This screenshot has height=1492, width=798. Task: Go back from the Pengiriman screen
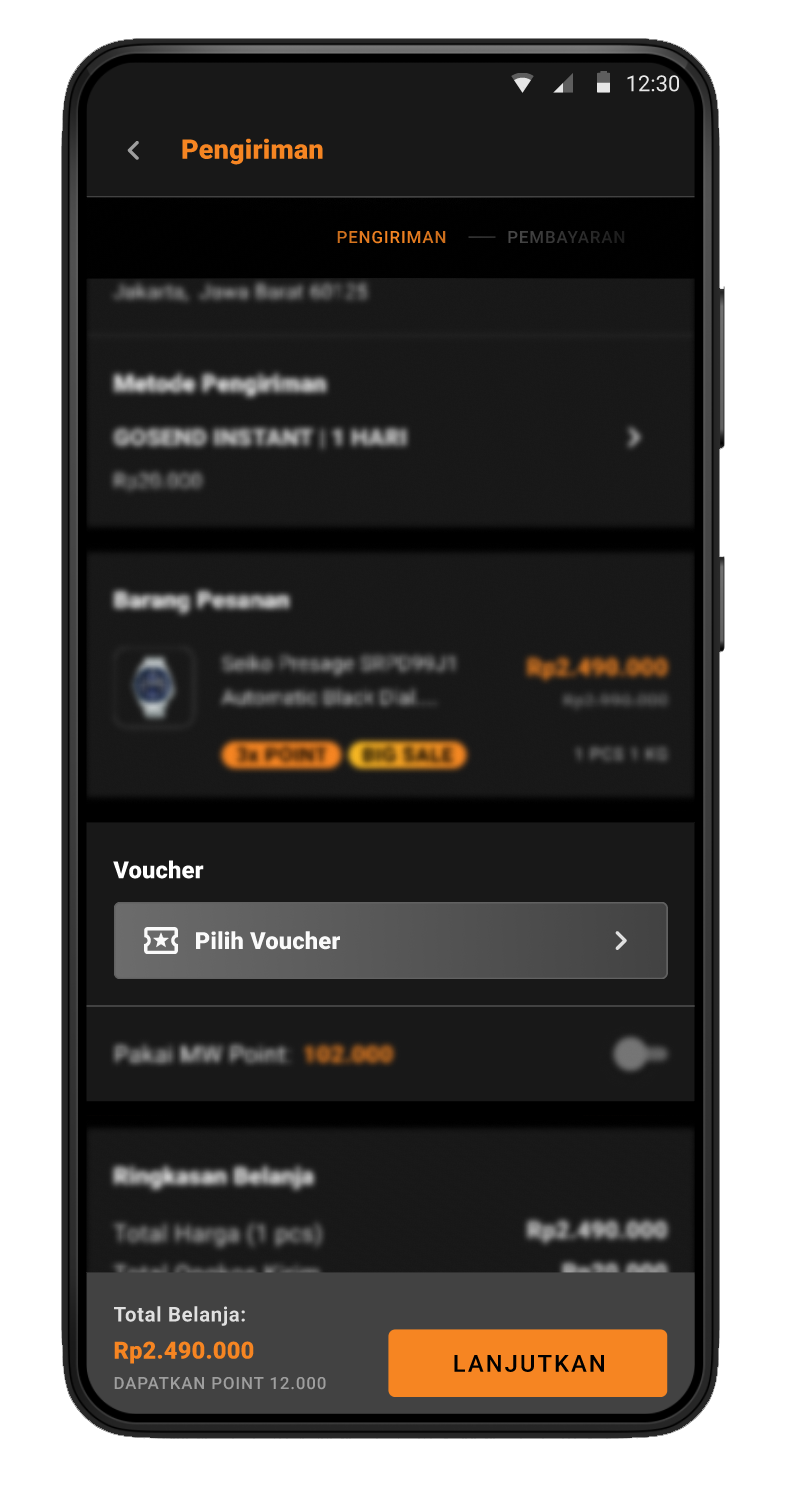[x=134, y=150]
